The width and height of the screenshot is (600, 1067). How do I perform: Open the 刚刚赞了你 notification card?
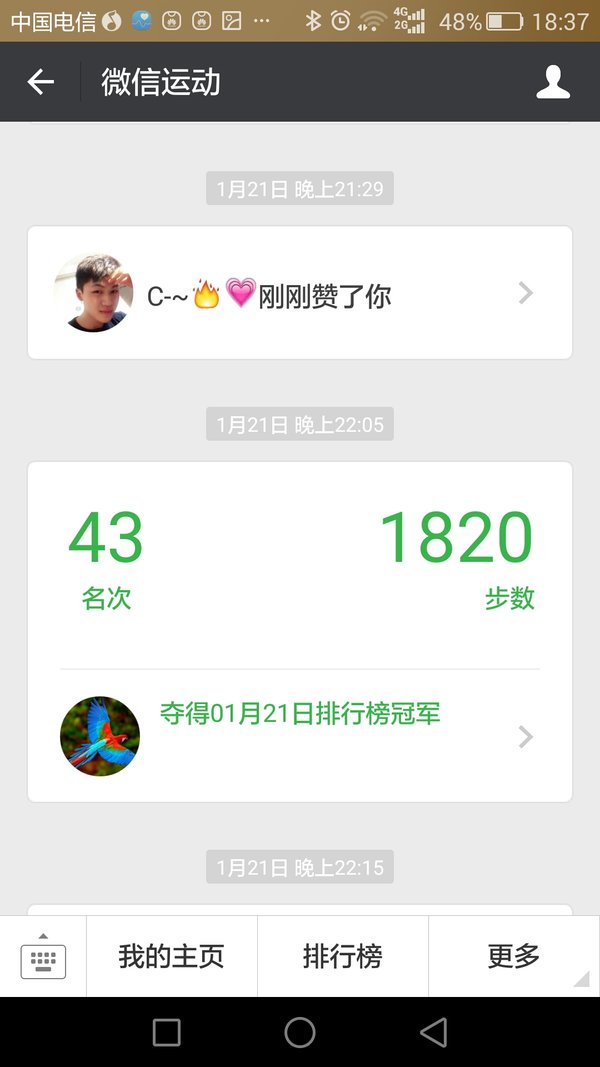coord(300,293)
